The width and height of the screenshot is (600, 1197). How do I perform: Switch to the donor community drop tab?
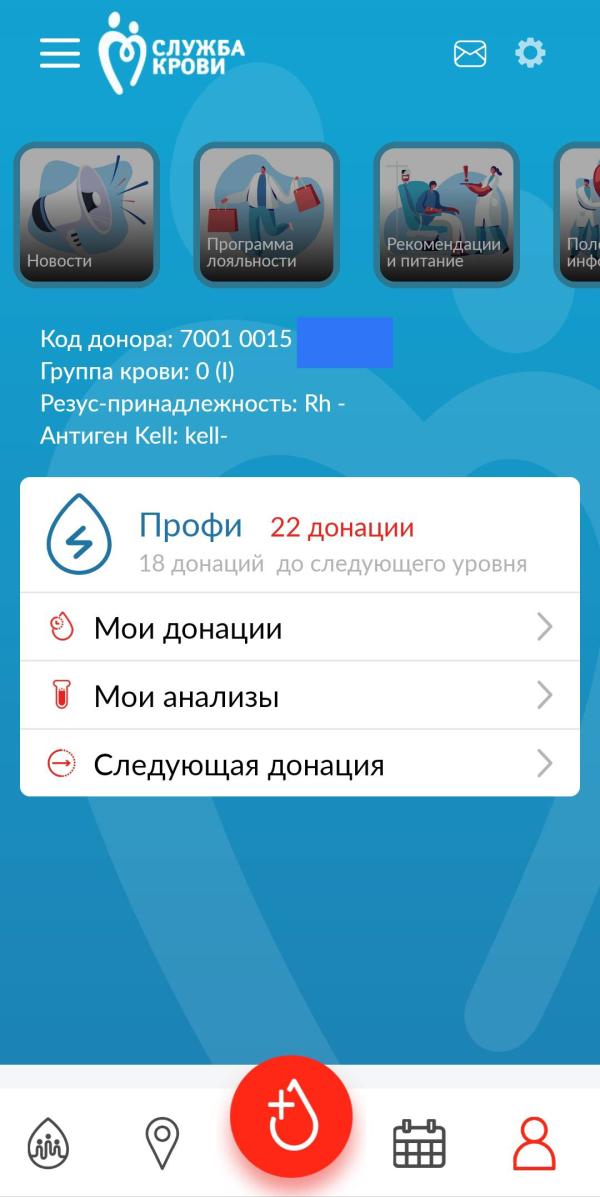(x=48, y=1143)
